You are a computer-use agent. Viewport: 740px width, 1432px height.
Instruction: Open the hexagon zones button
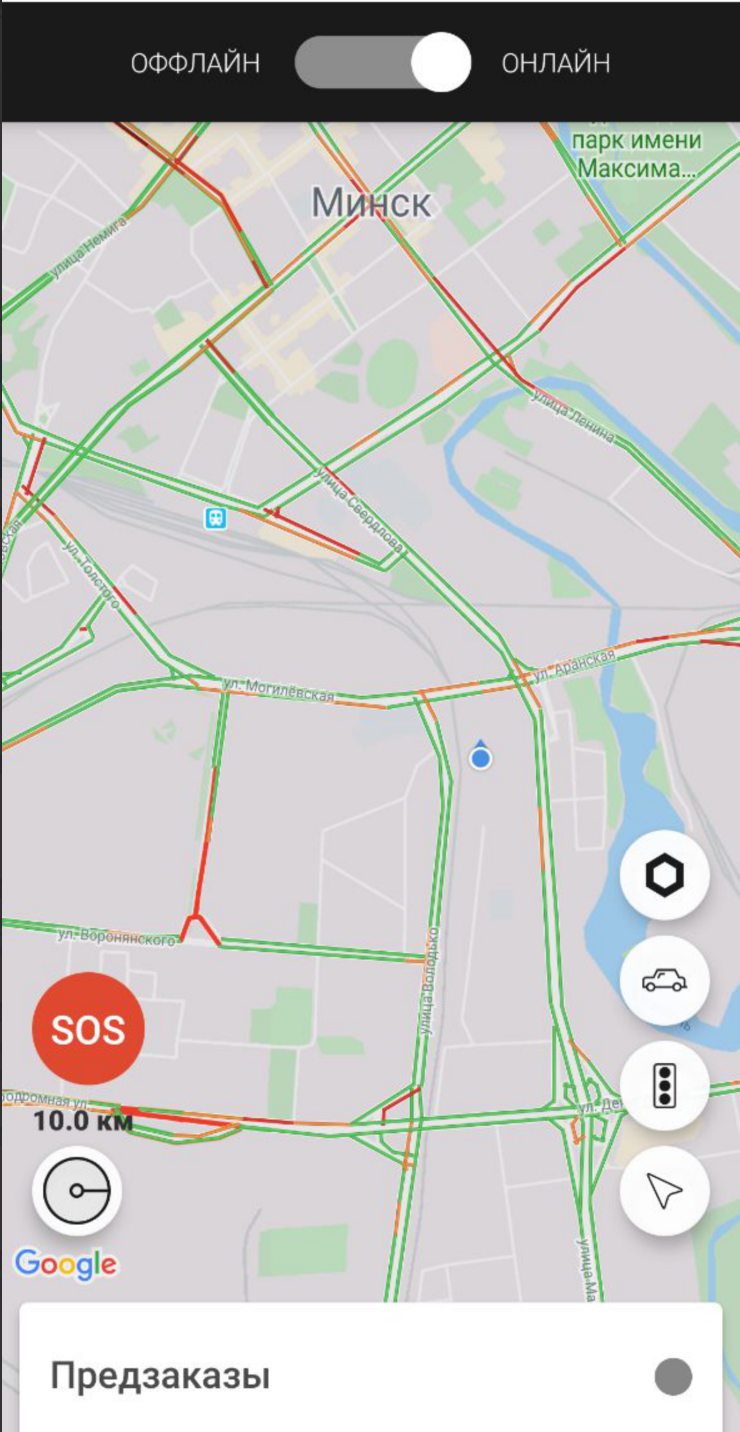tap(664, 876)
